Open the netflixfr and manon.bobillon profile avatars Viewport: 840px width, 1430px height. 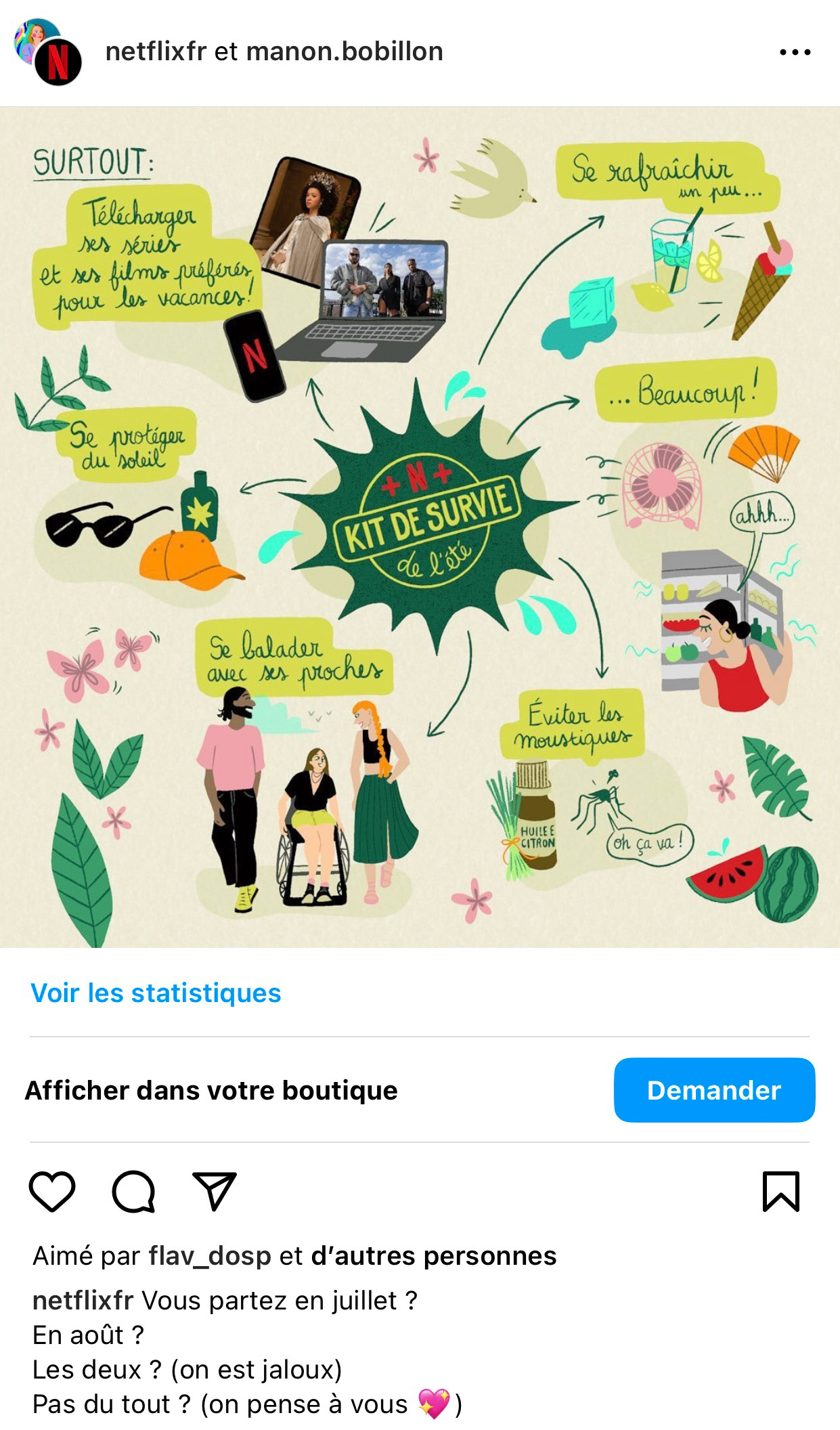[x=48, y=52]
